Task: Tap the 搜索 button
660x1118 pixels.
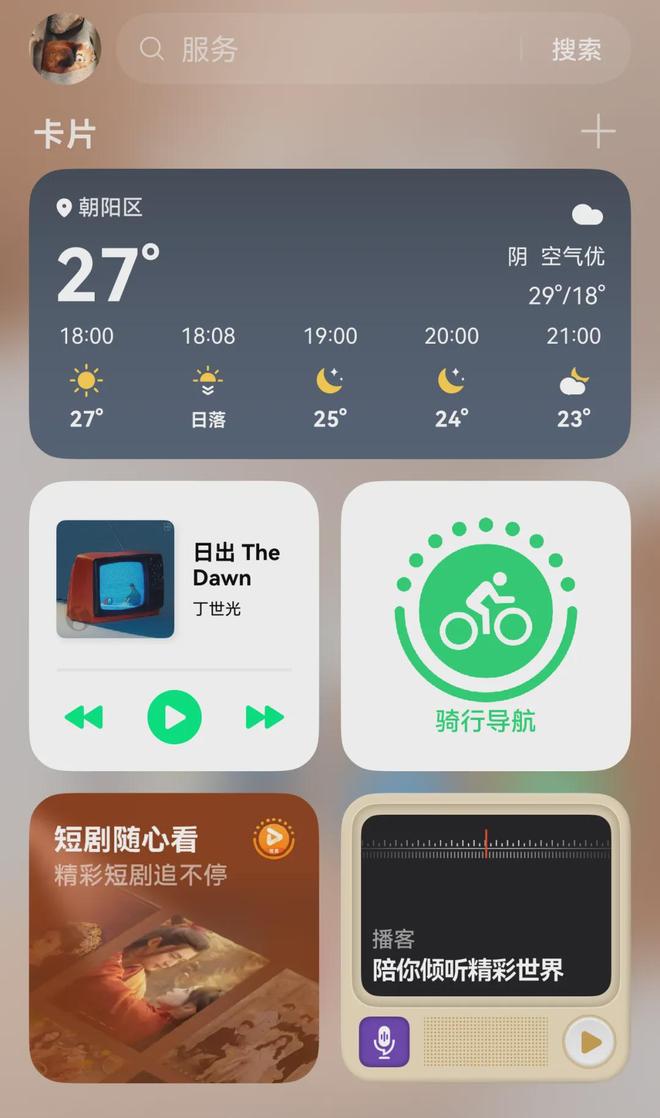Action: (x=577, y=49)
